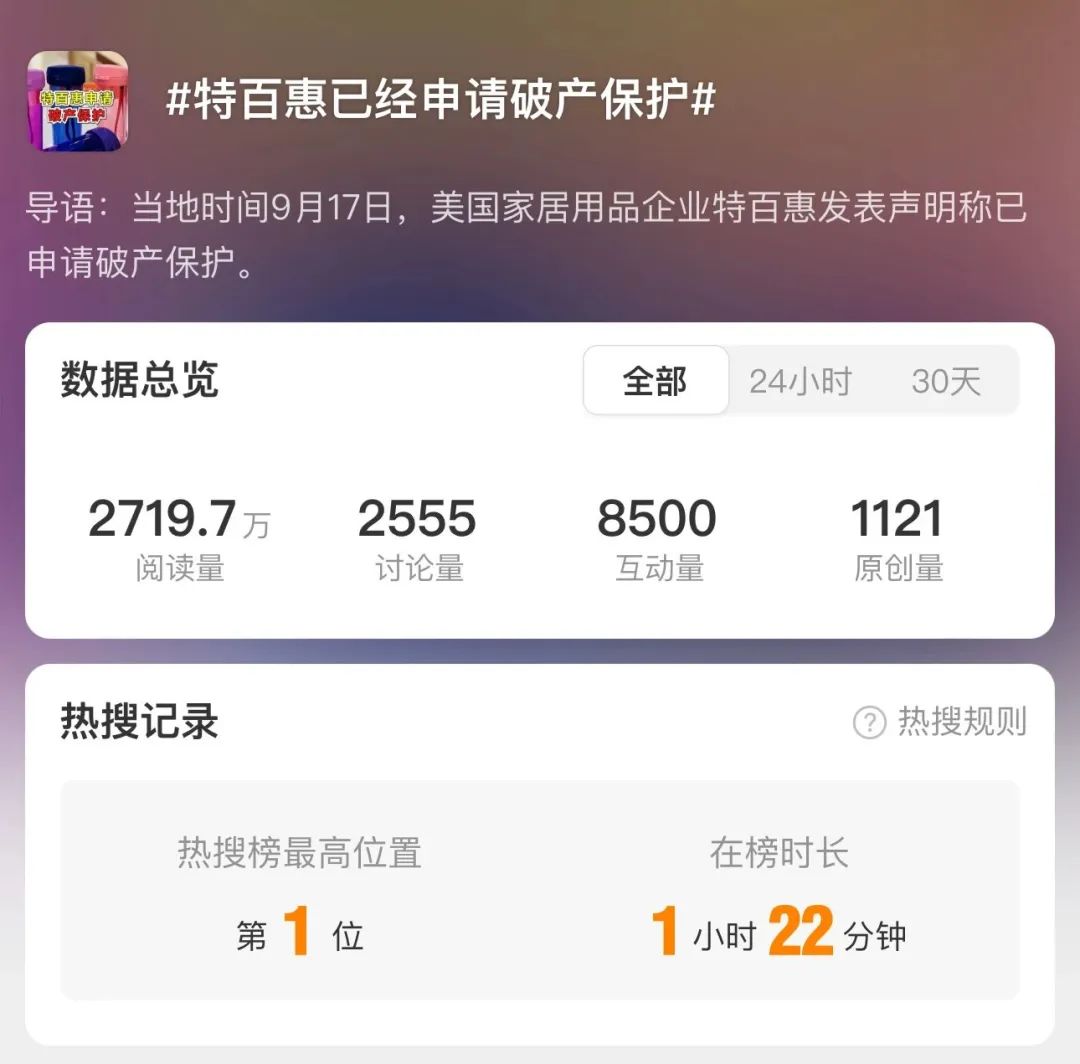1080x1064 pixels.
Task: Open the 特百惠 topic thumbnail image
Action: point(78,101)
